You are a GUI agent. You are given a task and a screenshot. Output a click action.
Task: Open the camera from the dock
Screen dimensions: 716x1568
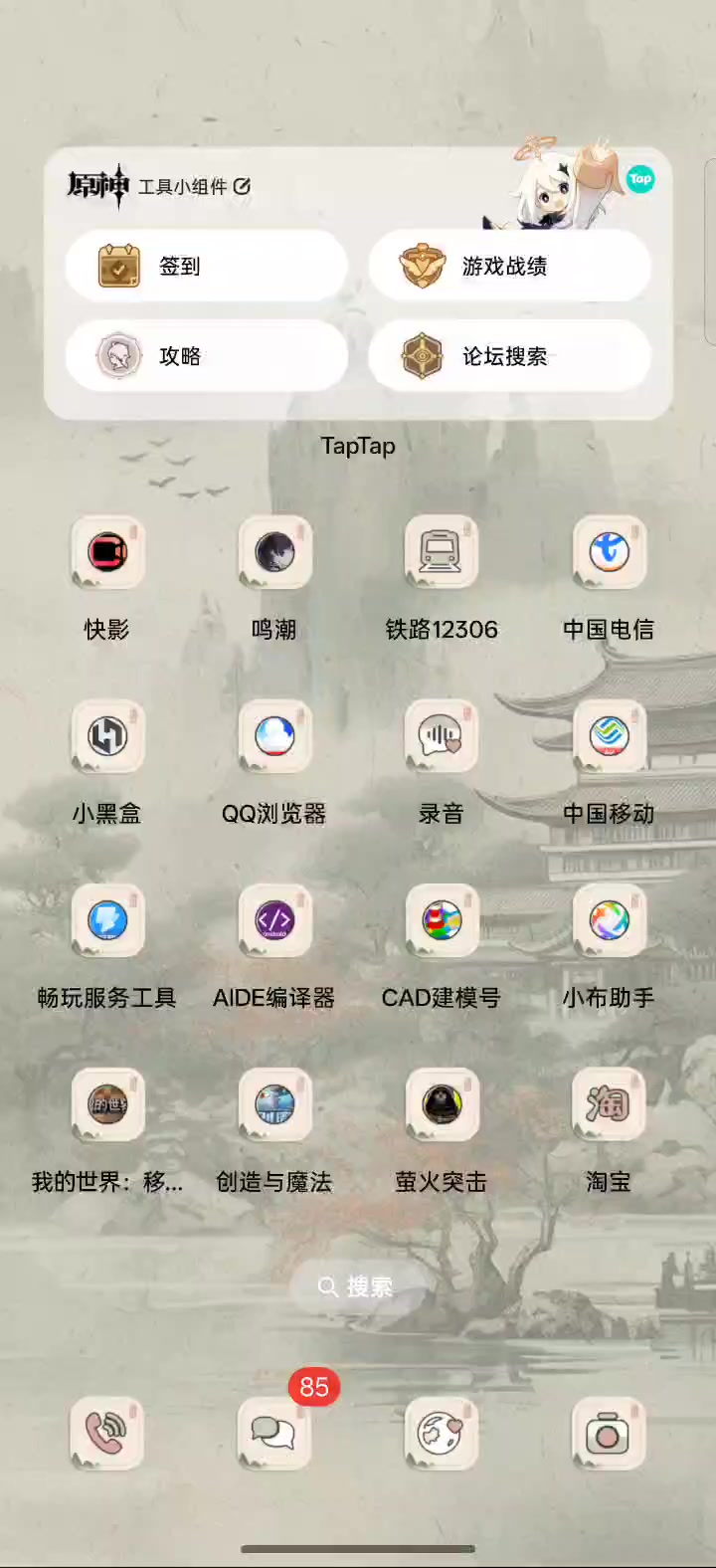pyautogui.click(x=609, y=1434)
